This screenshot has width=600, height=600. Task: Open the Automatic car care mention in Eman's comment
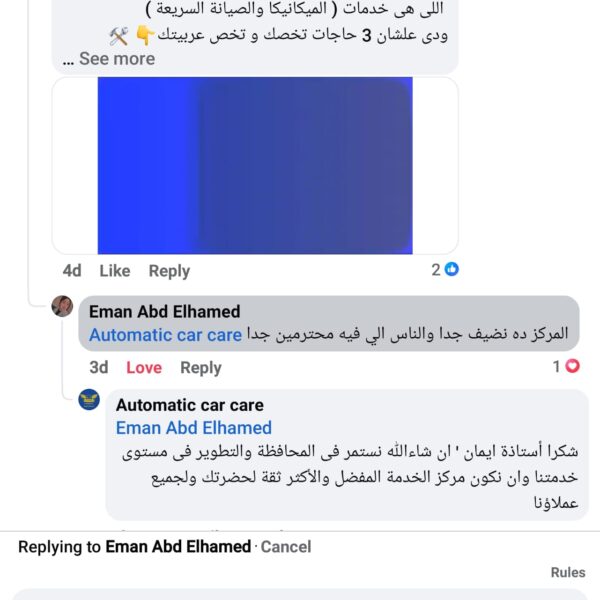tap(165, 335)
